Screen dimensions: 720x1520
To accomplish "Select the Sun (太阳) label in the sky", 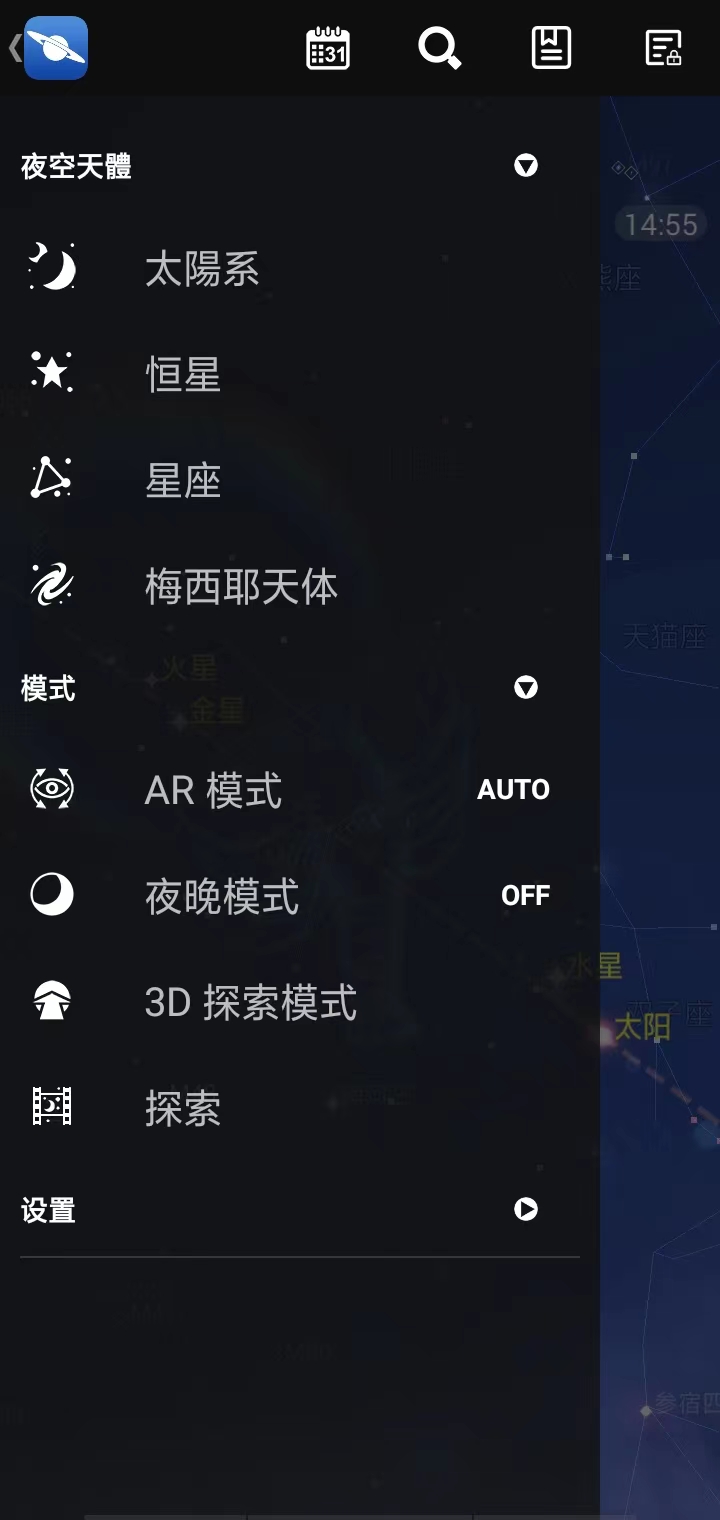I will pos(642,1026).
